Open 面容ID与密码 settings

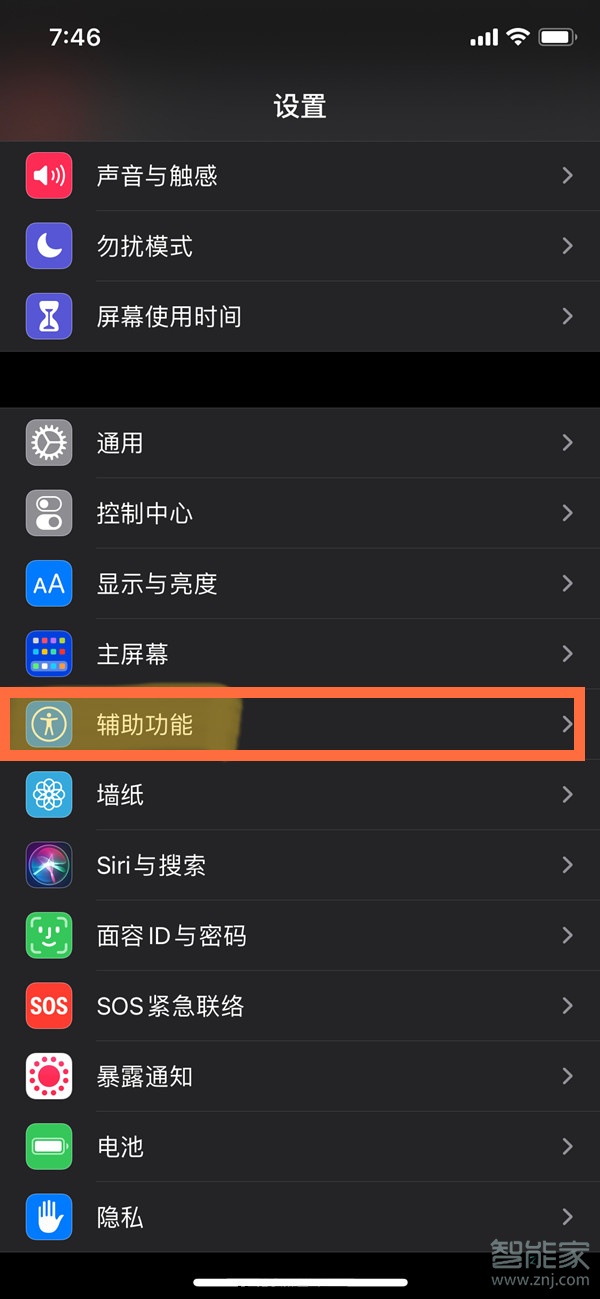click(300, 936)
